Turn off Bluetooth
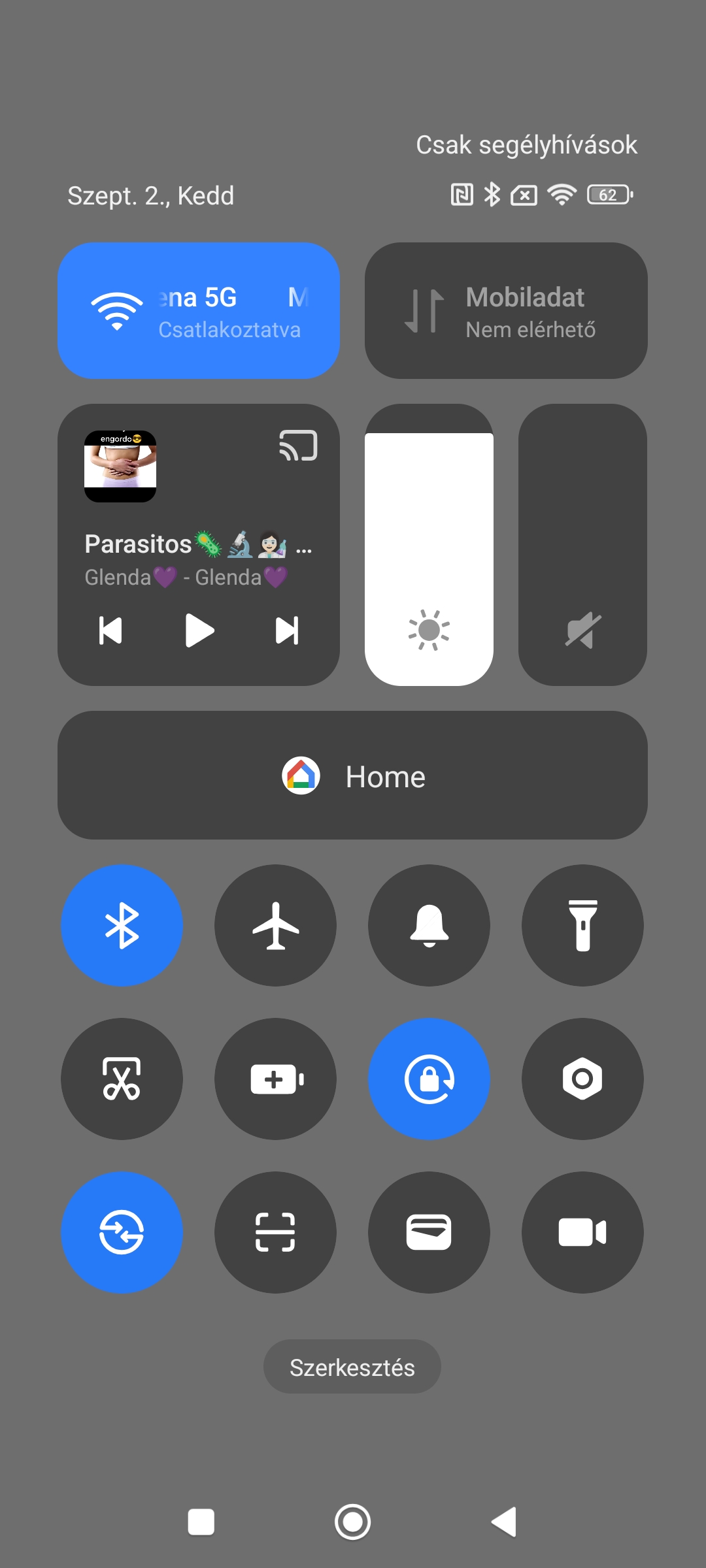Screen dimensions: 706x1568 (x=122, y=925)
